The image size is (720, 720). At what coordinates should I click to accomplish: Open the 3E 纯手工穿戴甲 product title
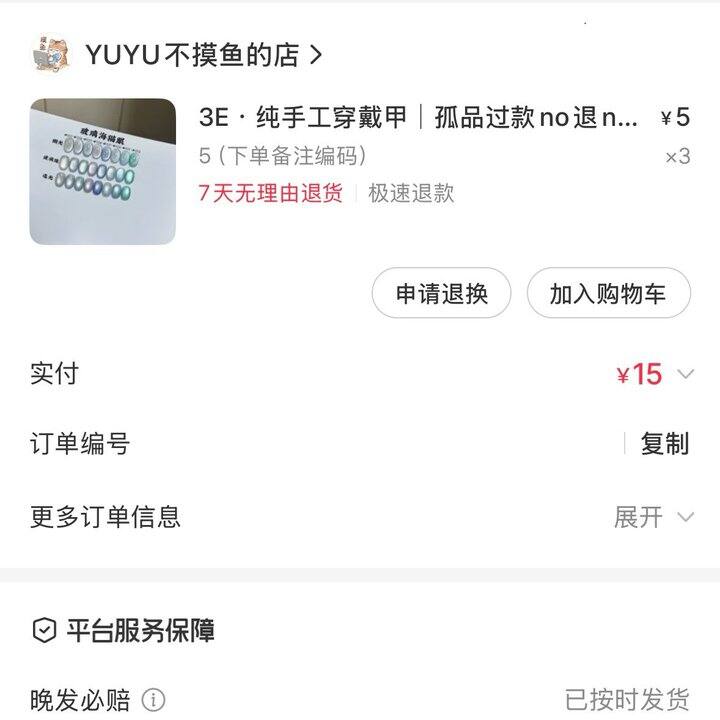tap(418, 118)
